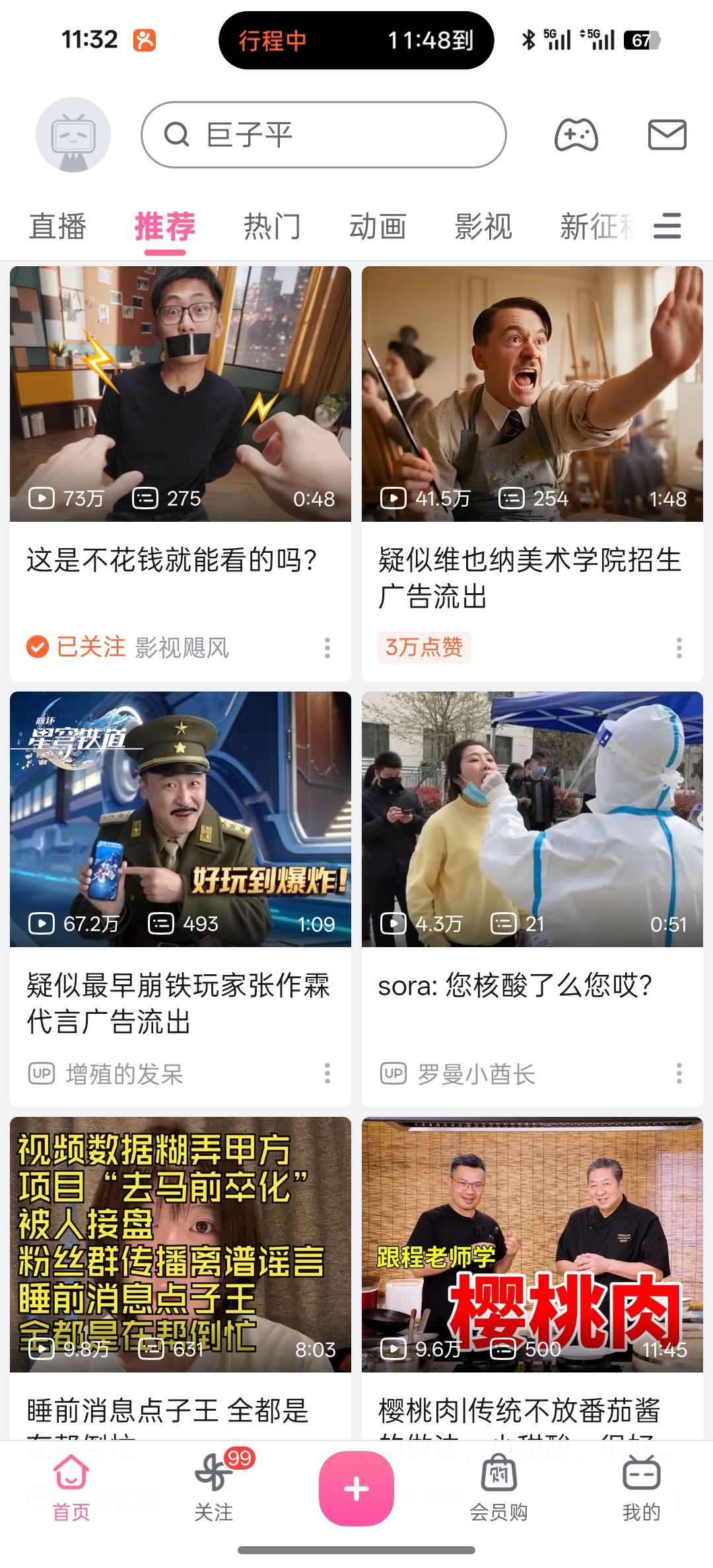This screenshot has height=1568, width=713.
Task: Open the video 疑似维也纳美术学院招生广告流出
Action: [532, 394]
